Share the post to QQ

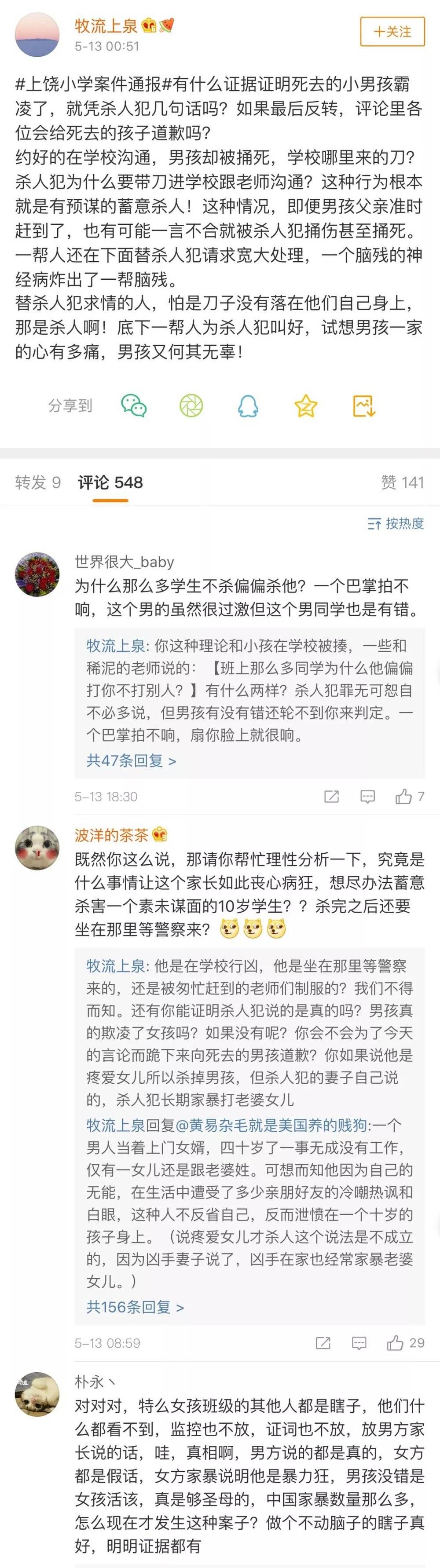tap(248, 406)
